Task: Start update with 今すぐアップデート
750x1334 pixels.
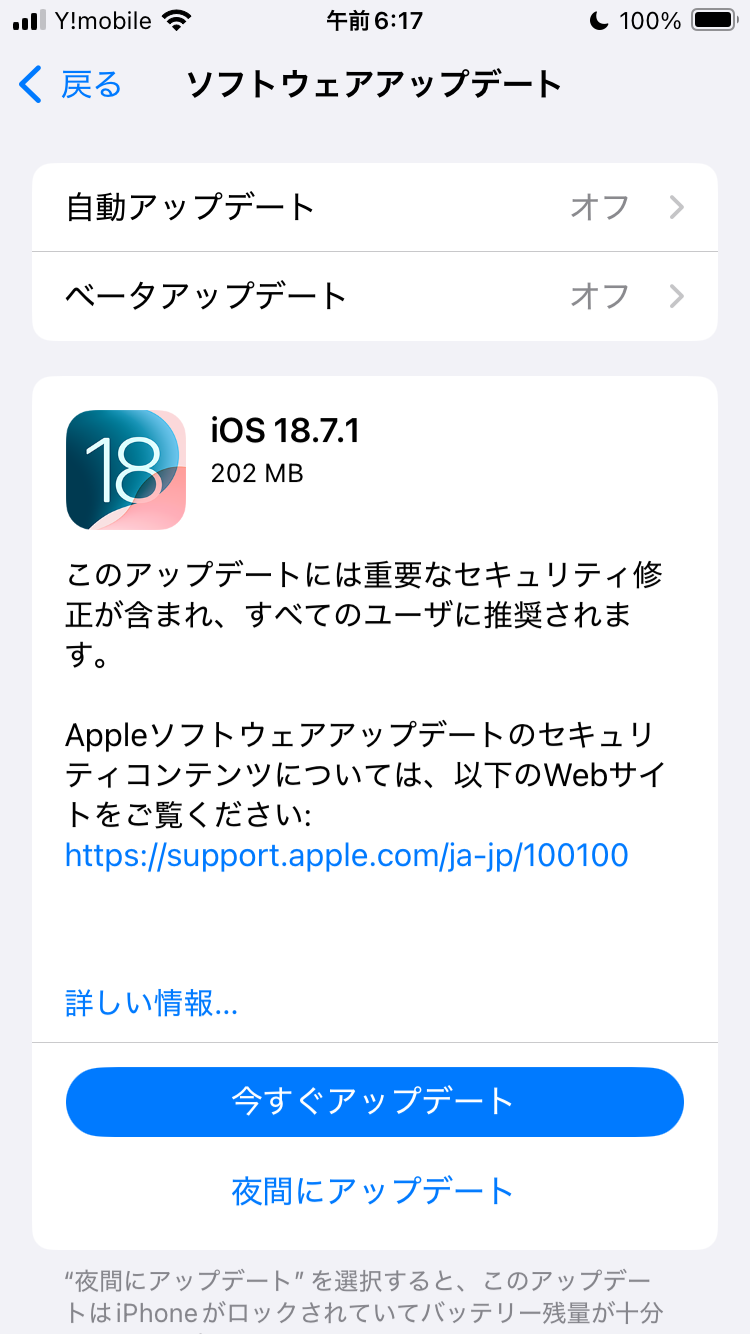Action: pyautogui.click(x=375, y=1101)
